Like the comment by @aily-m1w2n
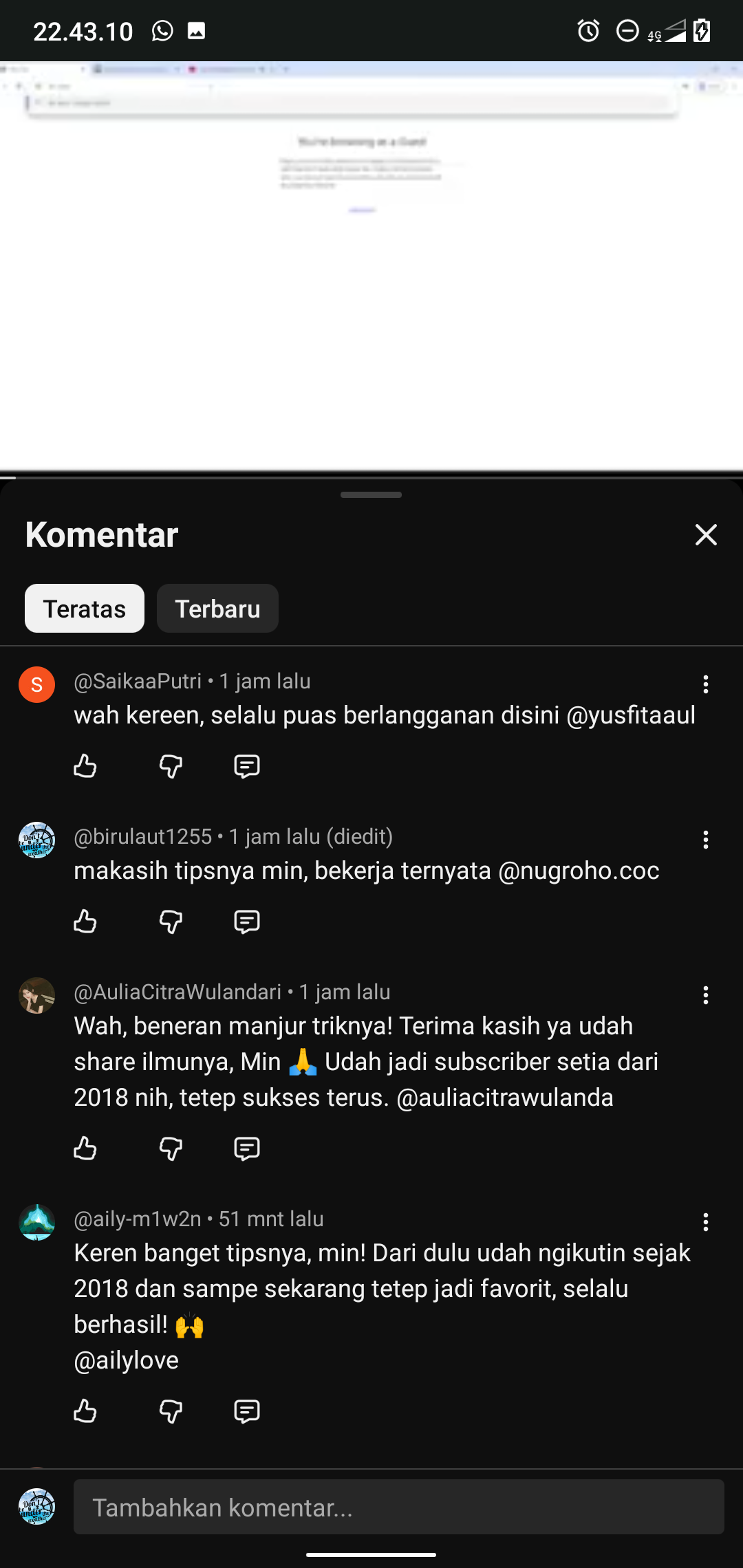The image size is (743, 1568). (x=85, y=1411)
